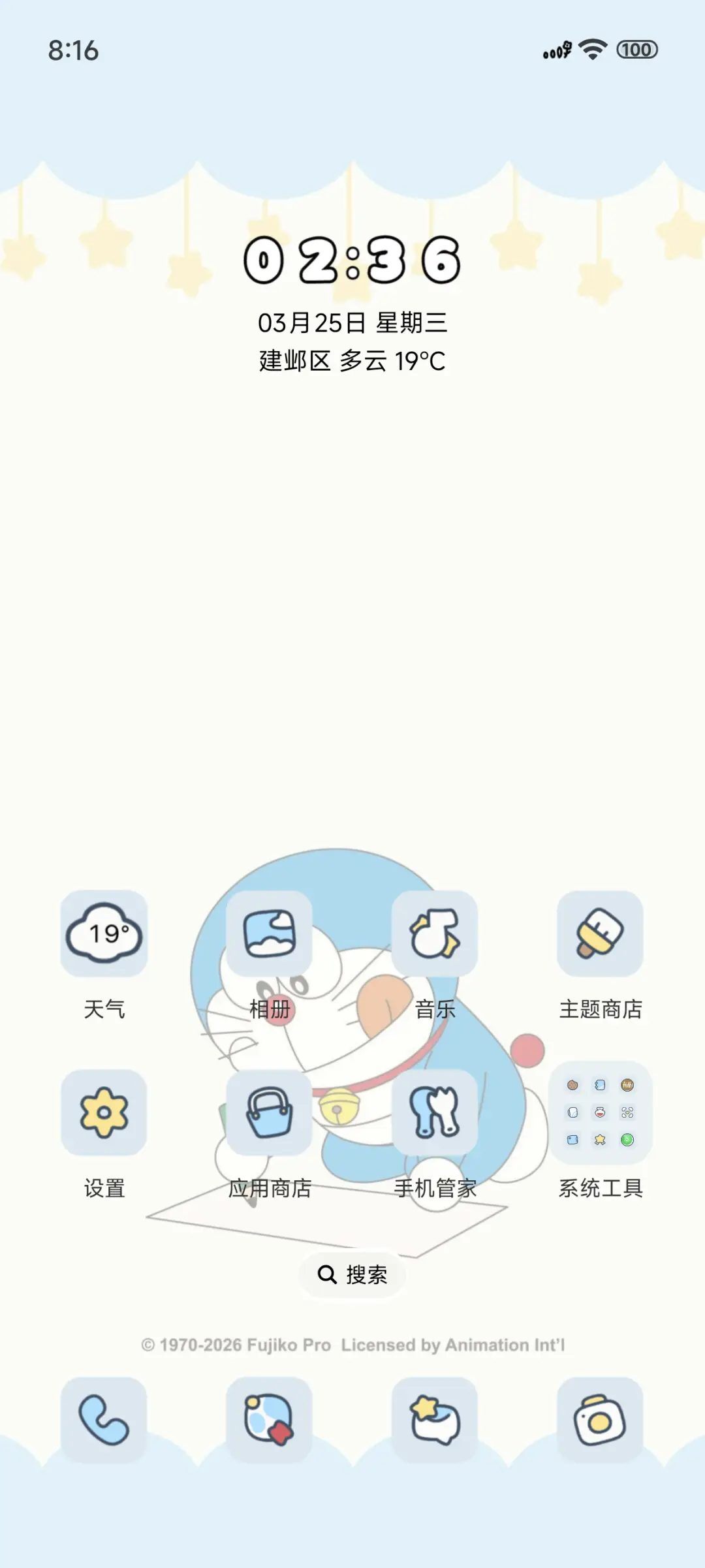The height and width of the screenshot is (1568, 705).
Task: Tap the 19° cloud on the weather icon
Action: [x=104, y=935]
